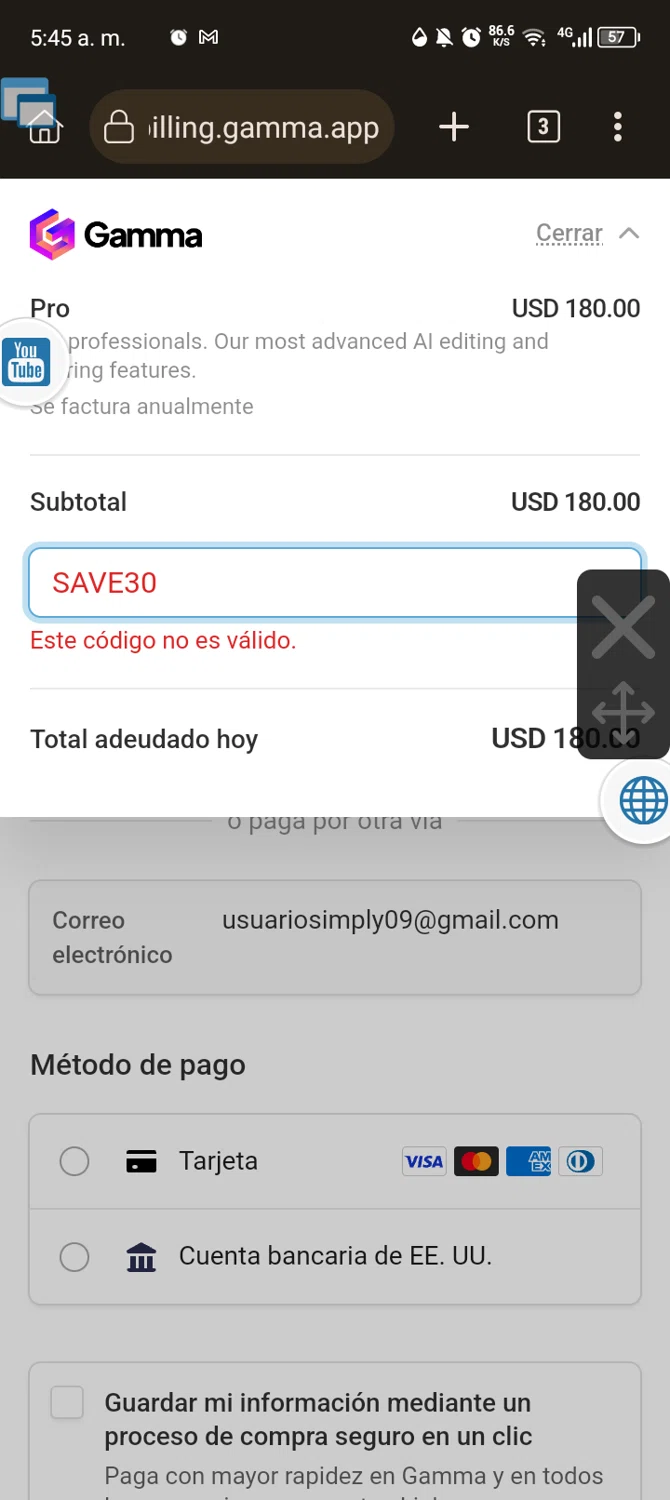Tap the browser home icon
Viewport: 670px width, 1500px height.
44,128
